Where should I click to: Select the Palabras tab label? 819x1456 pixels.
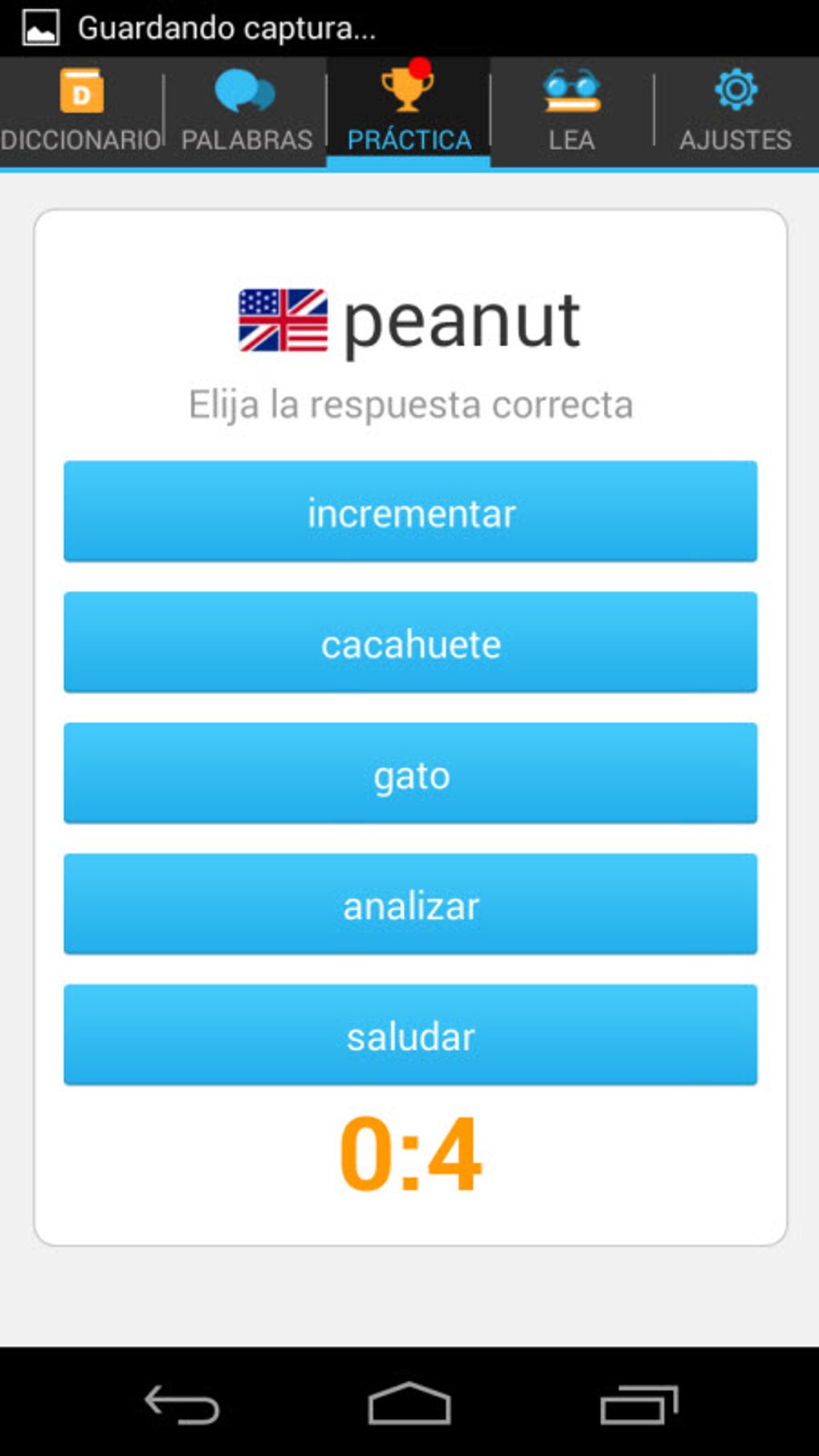click(243, 138)
